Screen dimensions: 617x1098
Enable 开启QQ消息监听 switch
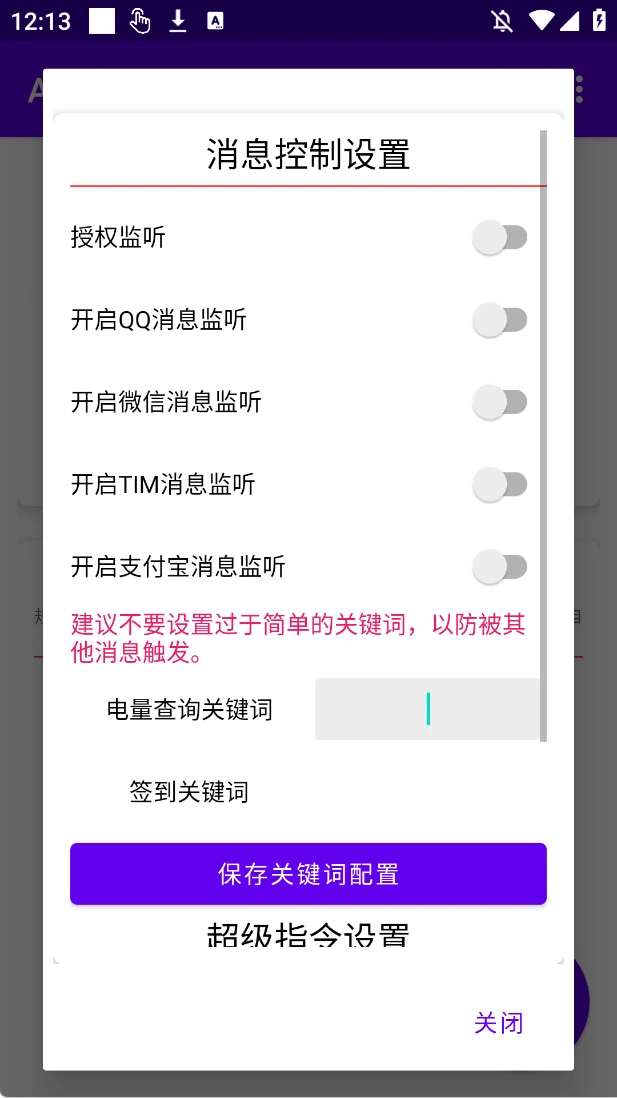[499, 320]
